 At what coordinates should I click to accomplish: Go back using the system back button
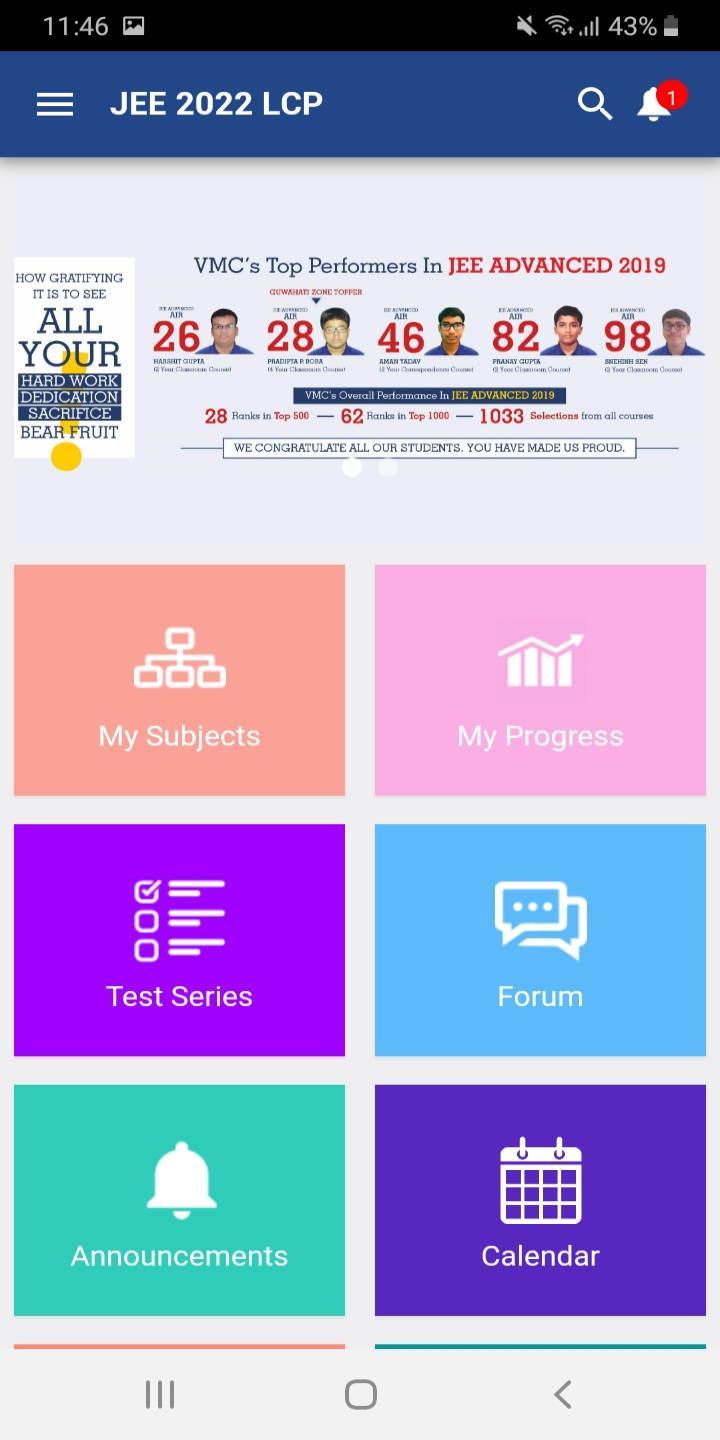tap(563, 1394)
